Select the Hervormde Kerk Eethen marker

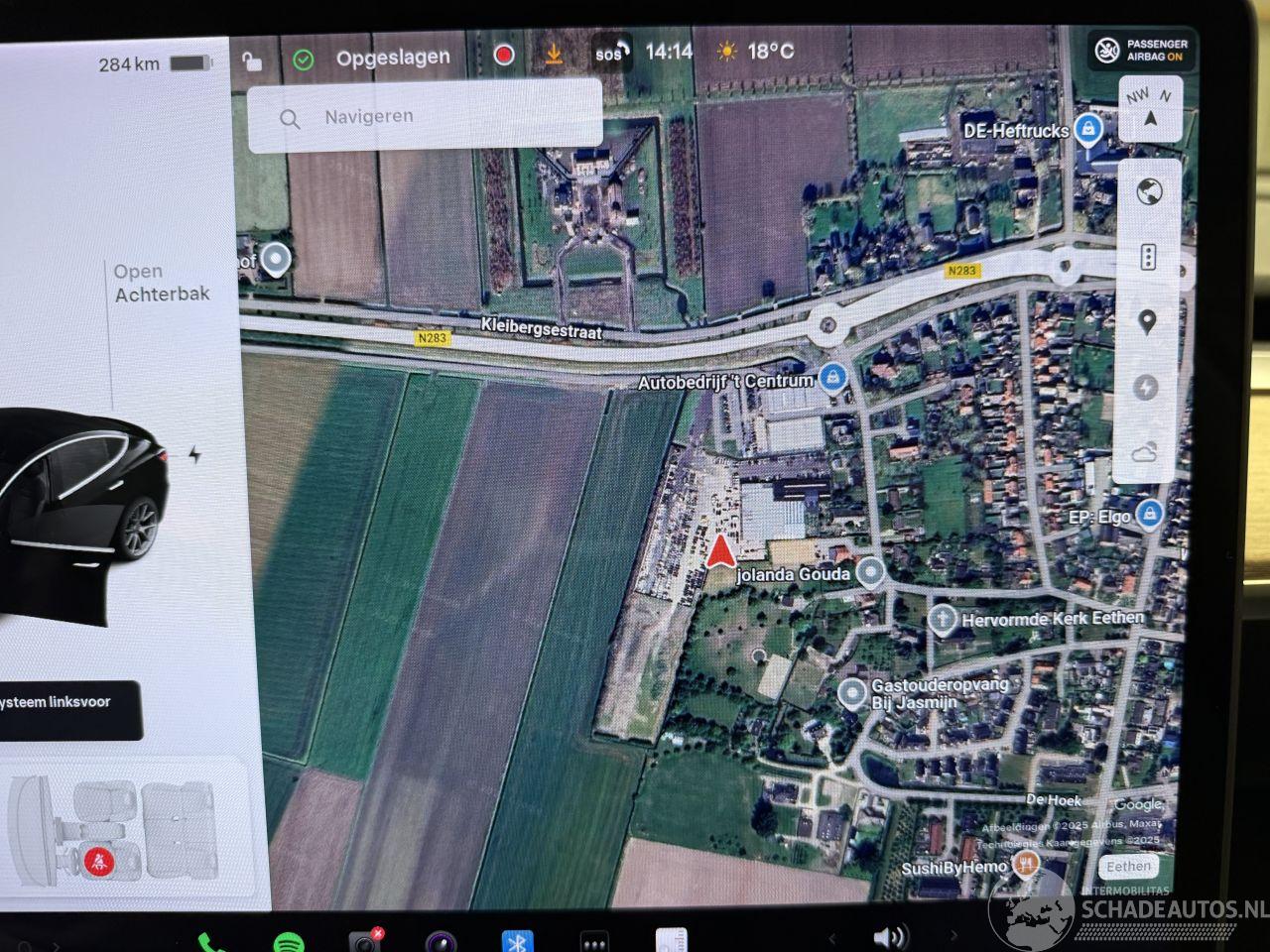click(942, 620)
